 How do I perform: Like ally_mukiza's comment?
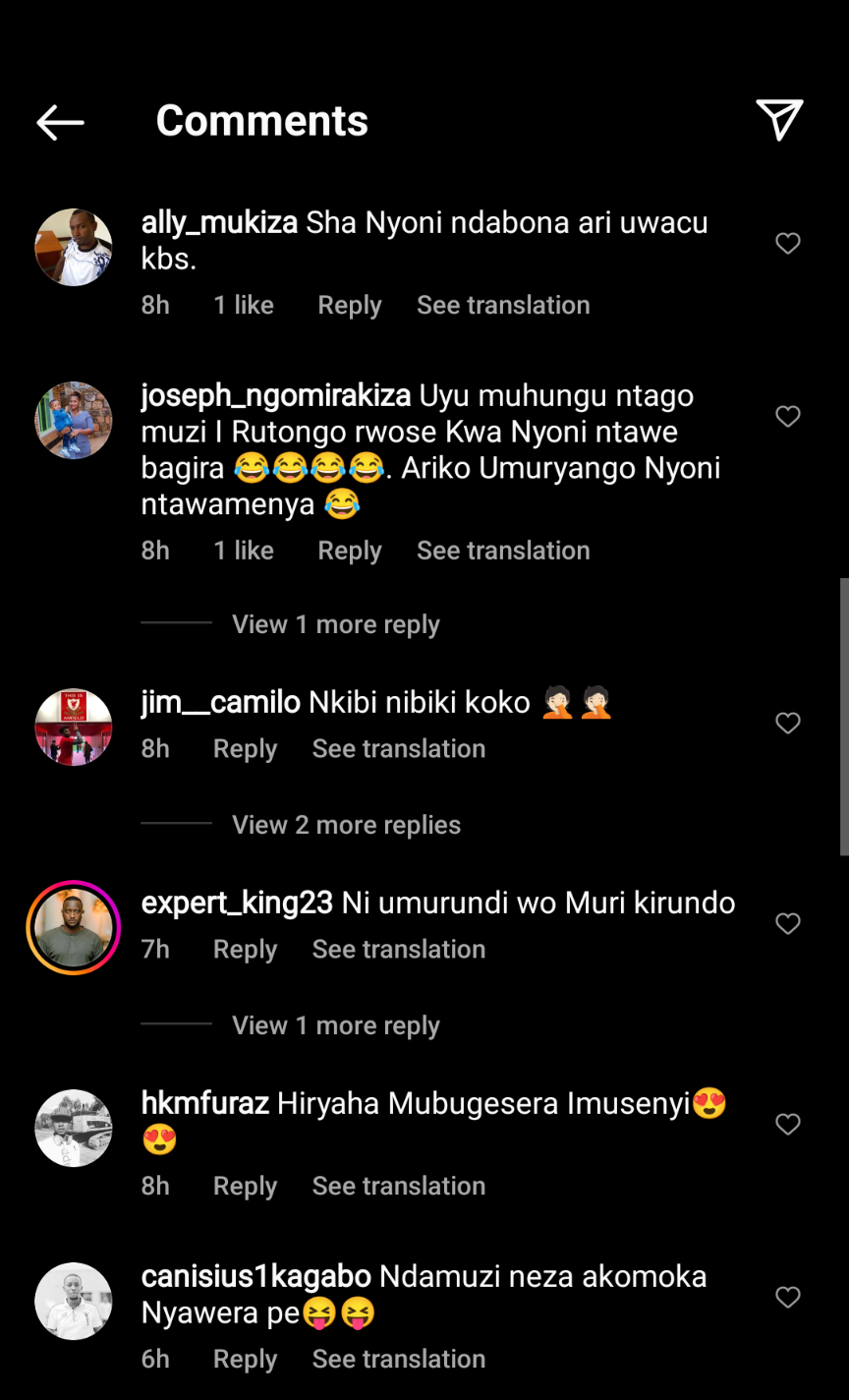788,244
